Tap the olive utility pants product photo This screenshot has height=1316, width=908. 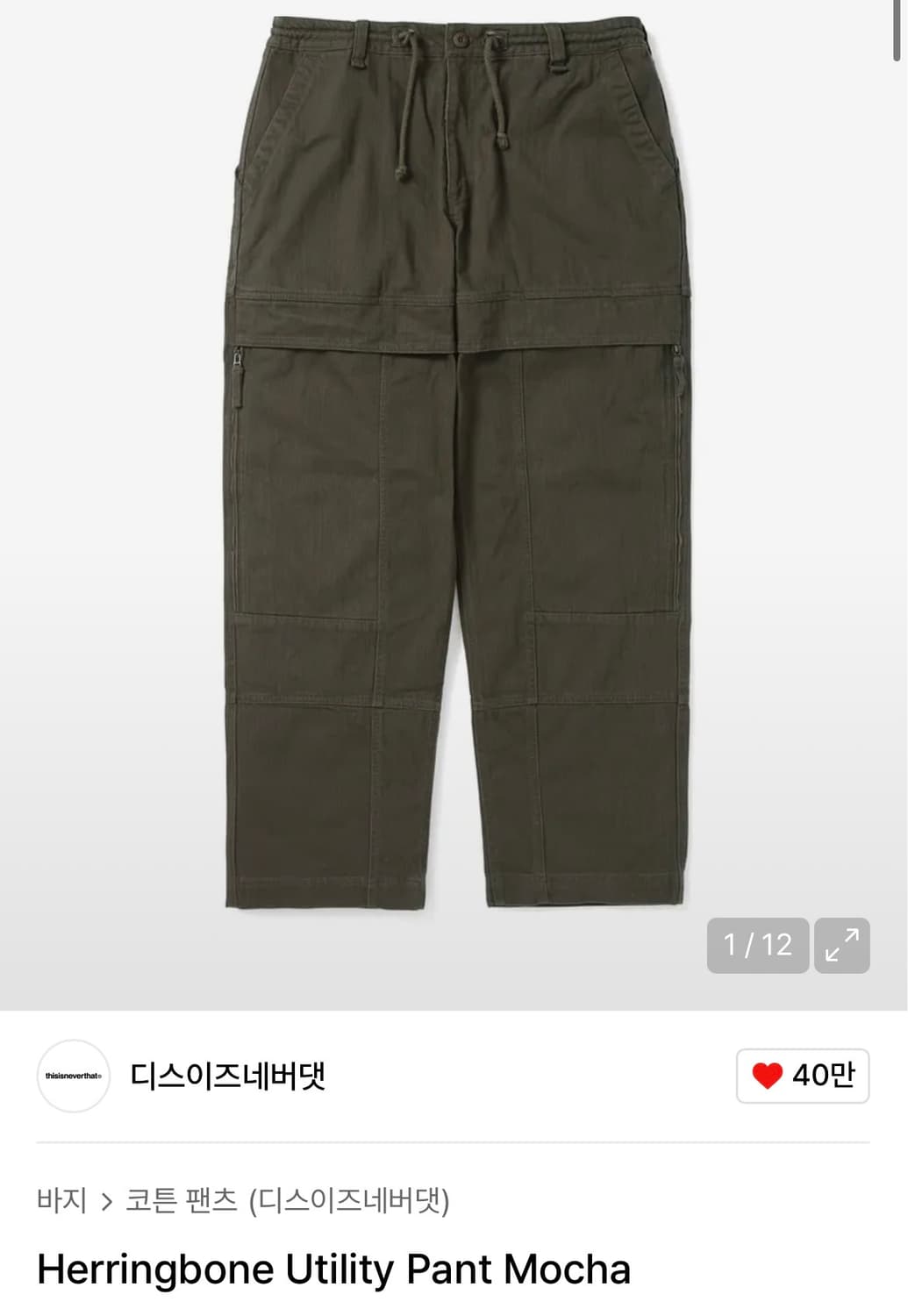454,483
